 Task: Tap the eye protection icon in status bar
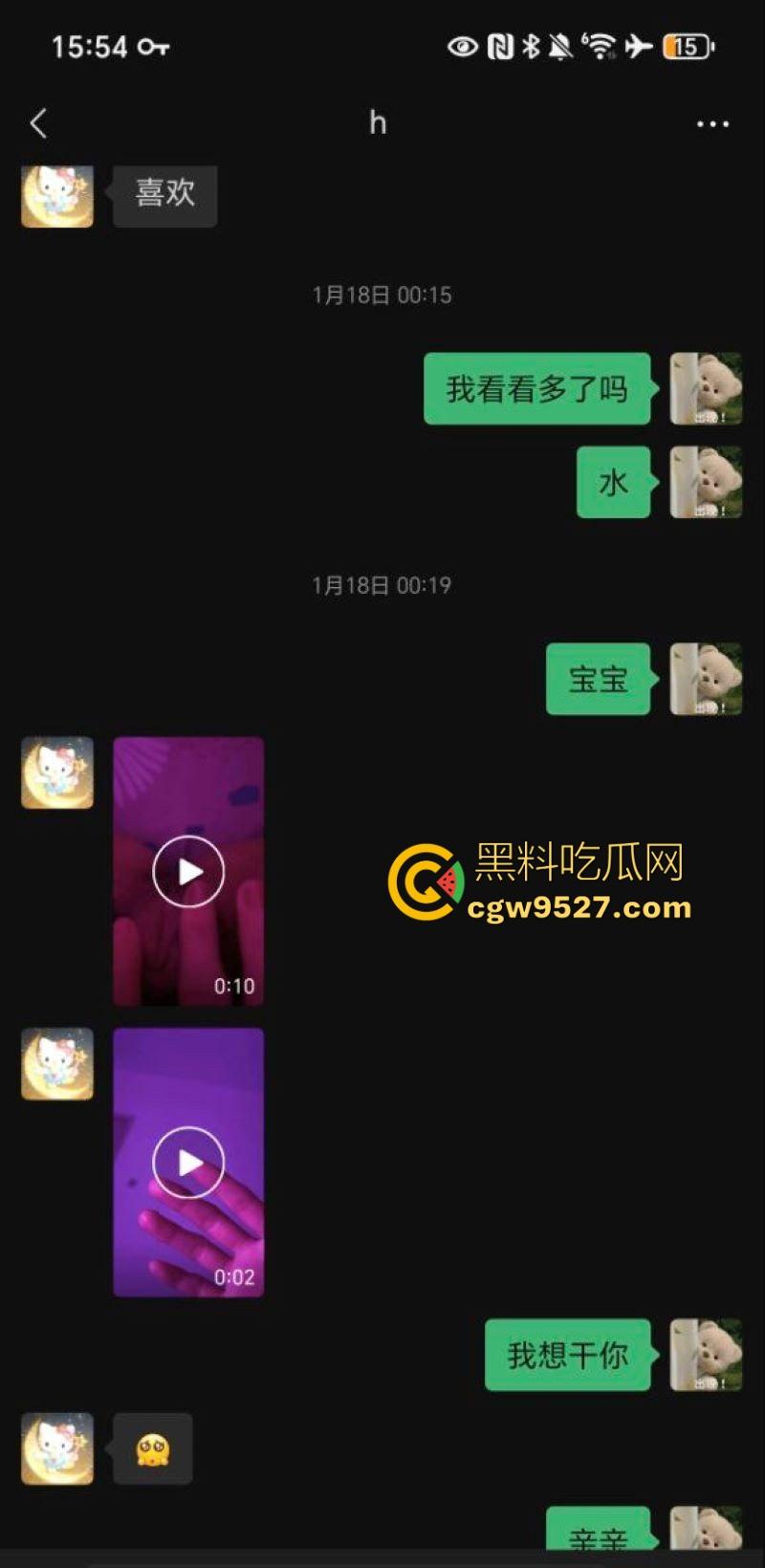464,46
